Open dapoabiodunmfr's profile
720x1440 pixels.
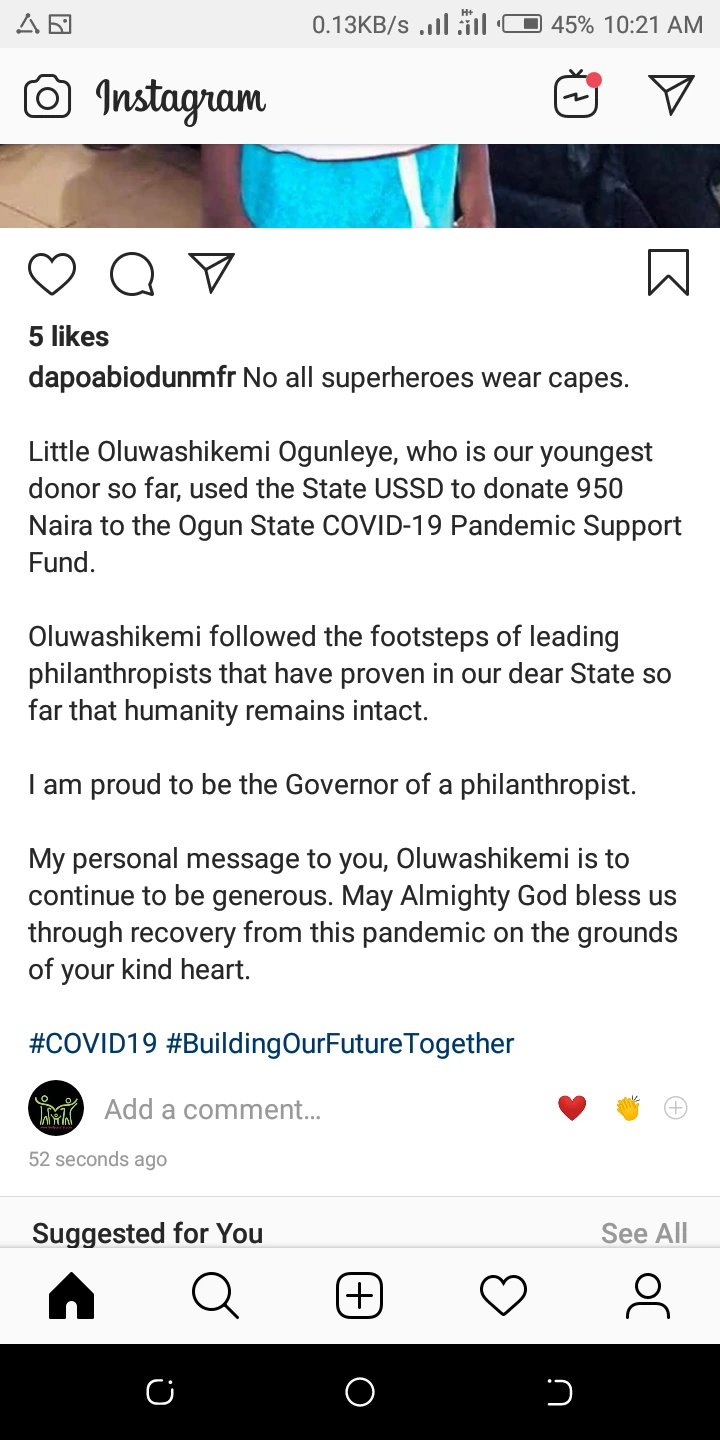tap(132, 378)
